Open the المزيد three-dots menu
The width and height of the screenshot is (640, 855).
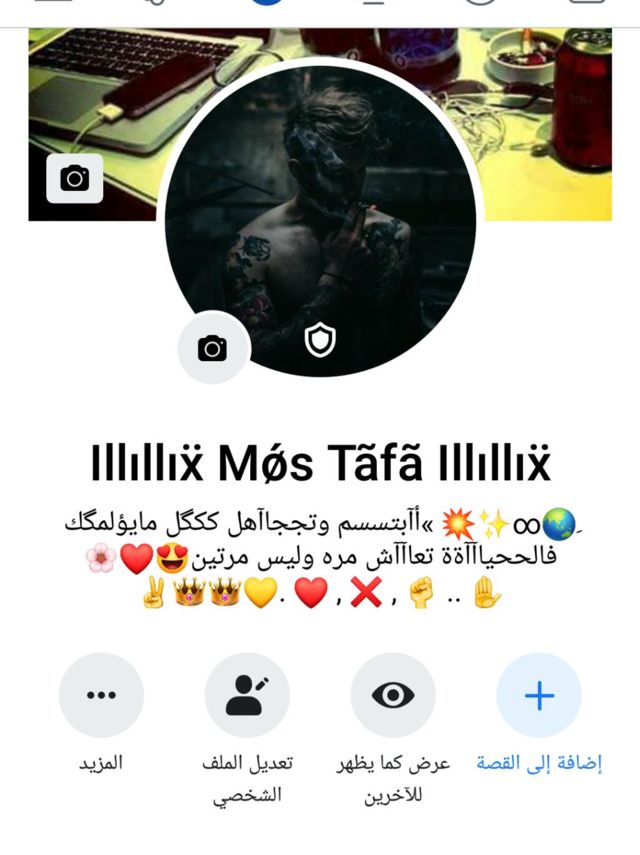pos(101,696)
